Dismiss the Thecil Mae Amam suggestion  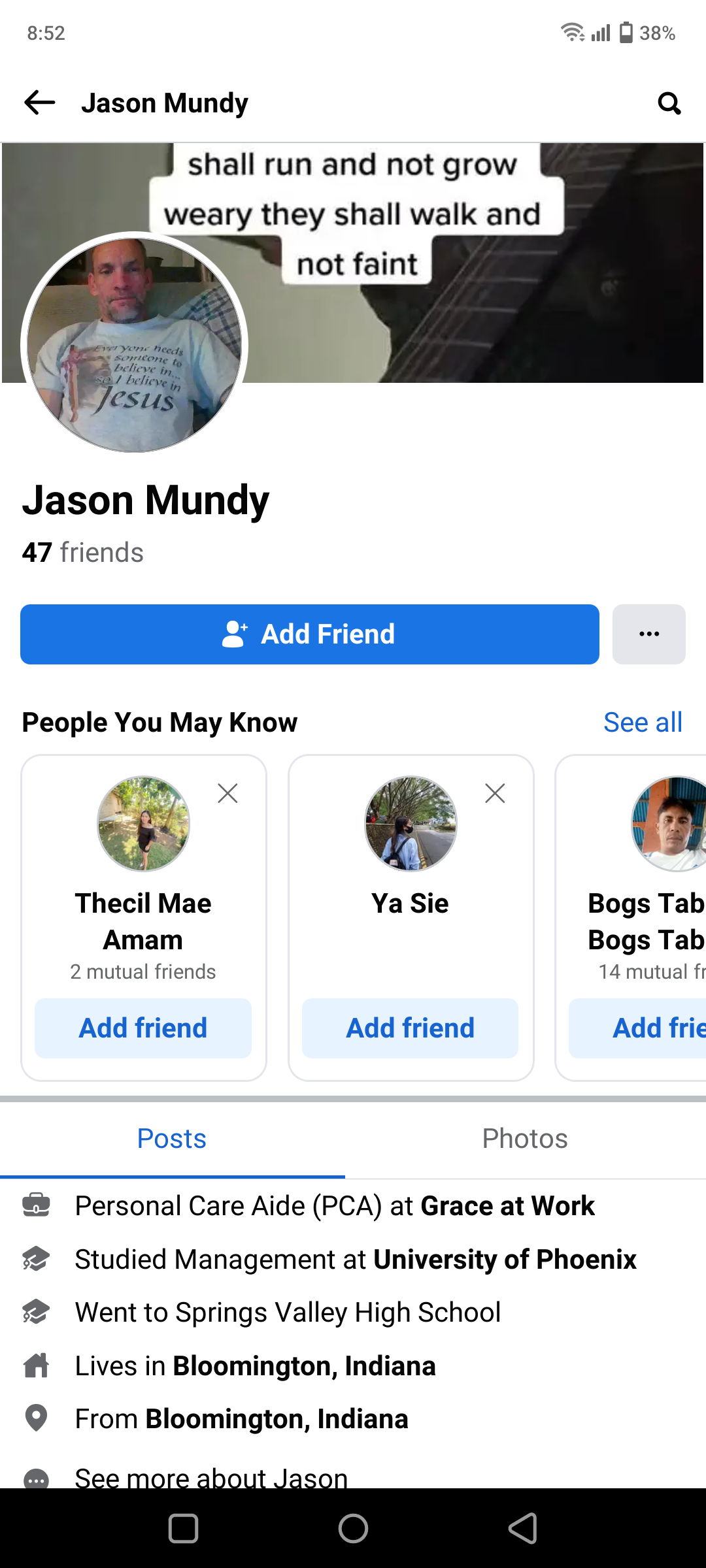point(227,793)
